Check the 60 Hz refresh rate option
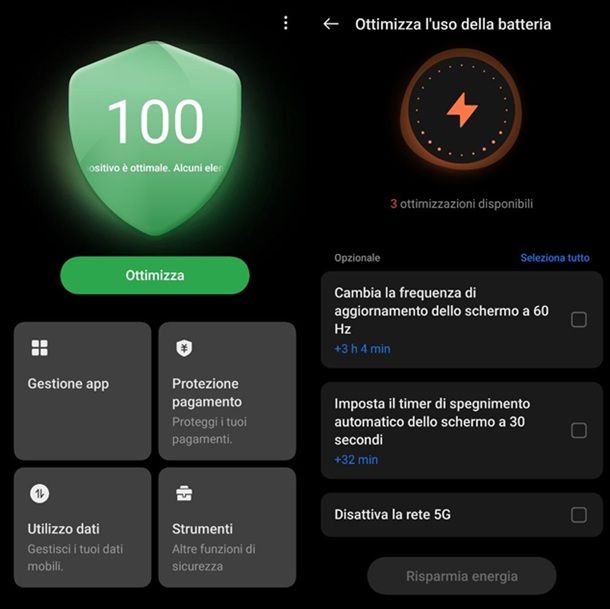This screenshot has width=610, height=609. click(x=578, y=320)
